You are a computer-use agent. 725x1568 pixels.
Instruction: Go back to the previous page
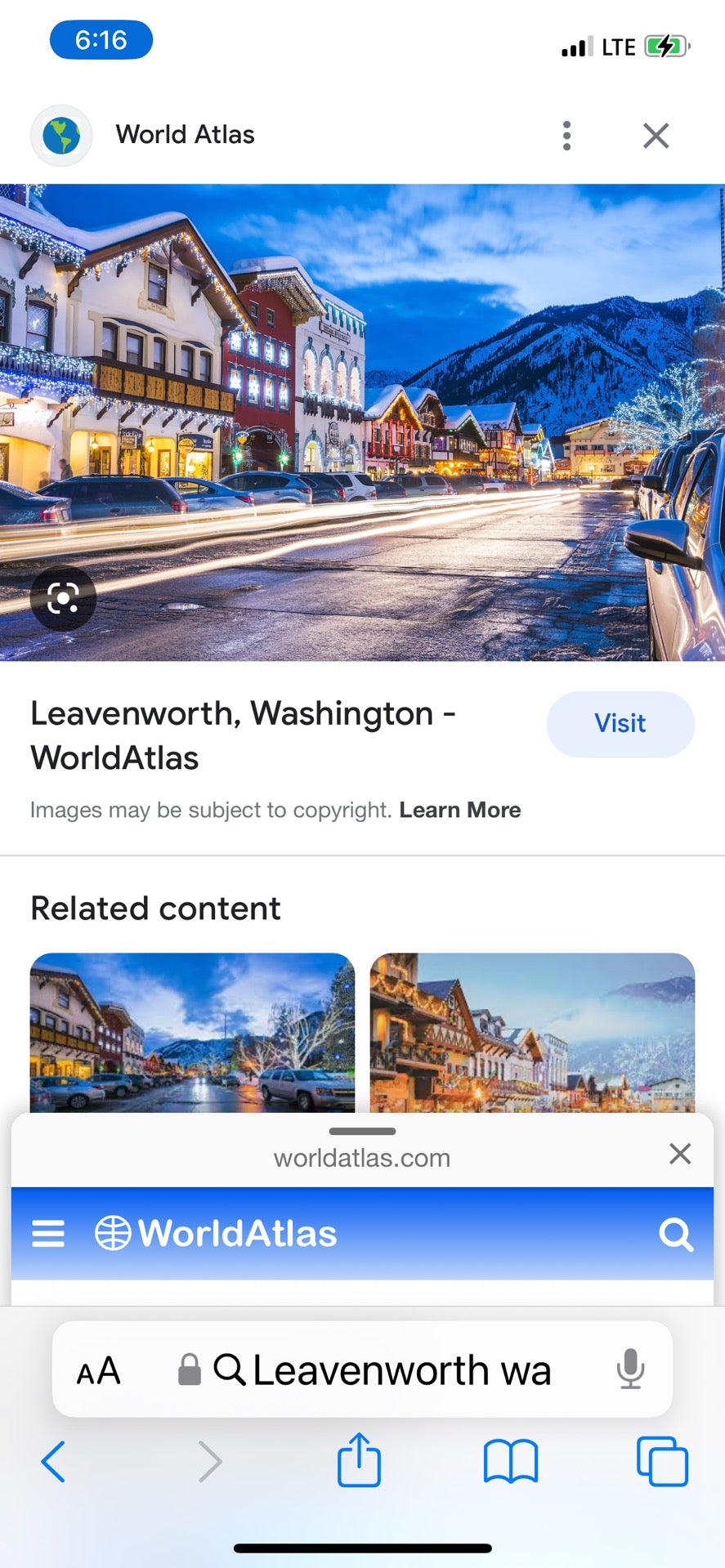[x=53, y=1461]
